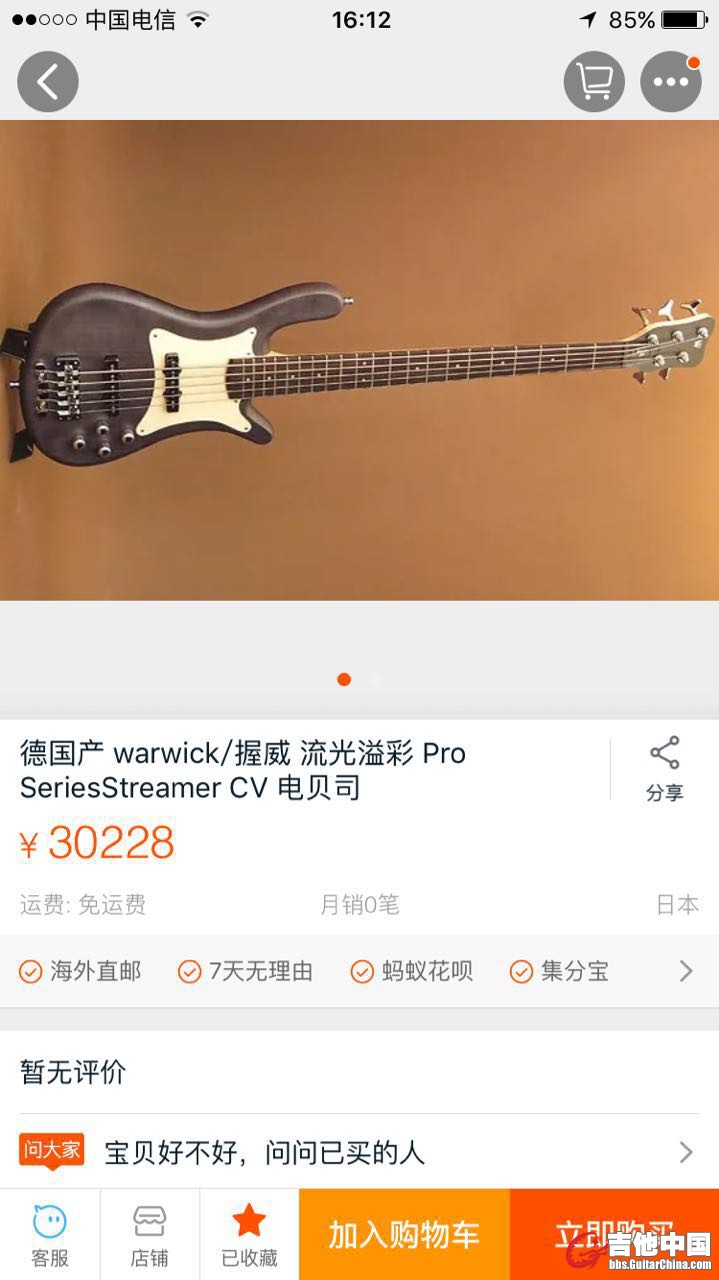Go back to the previous page
This screenshot has width=719, height=1280.
48,81
